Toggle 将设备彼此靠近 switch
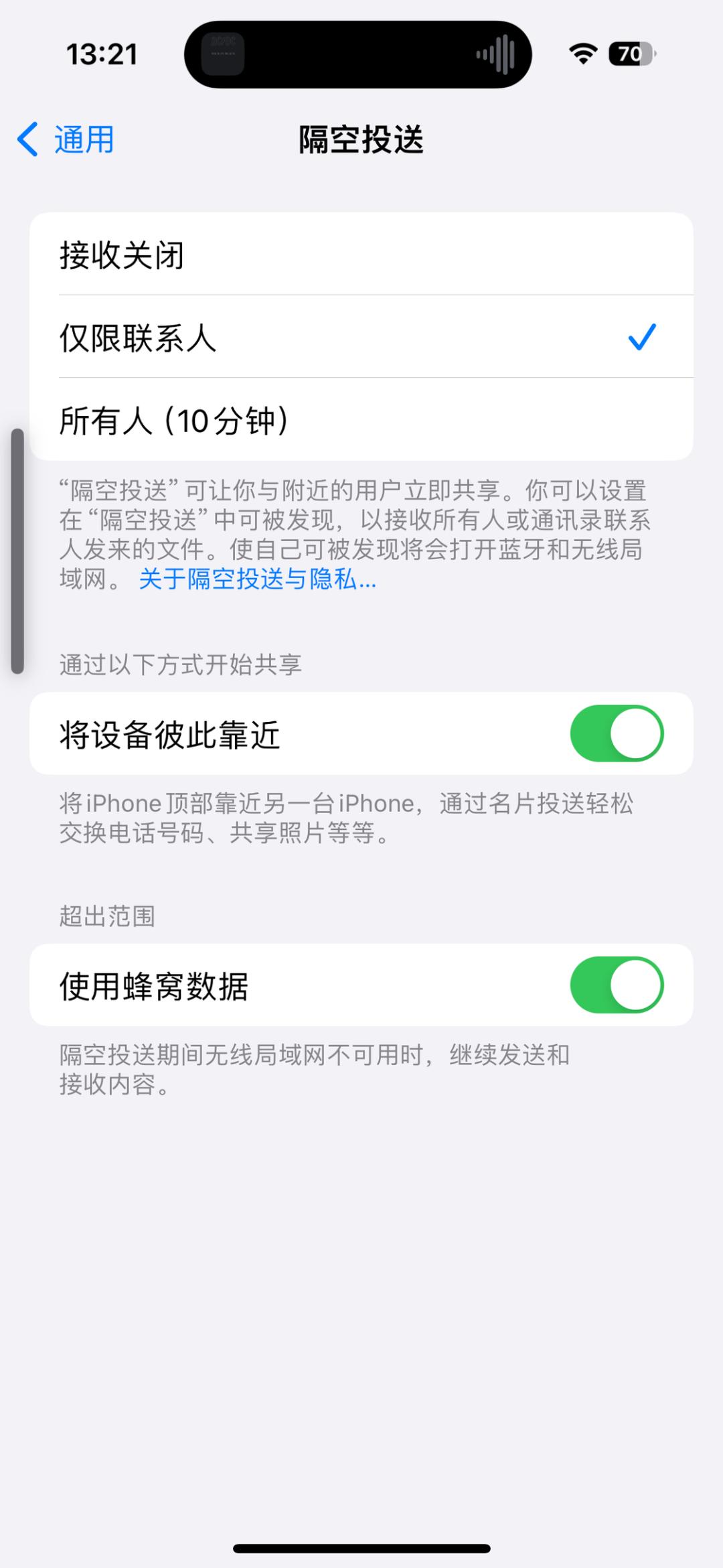 click(x=616, y=733)
